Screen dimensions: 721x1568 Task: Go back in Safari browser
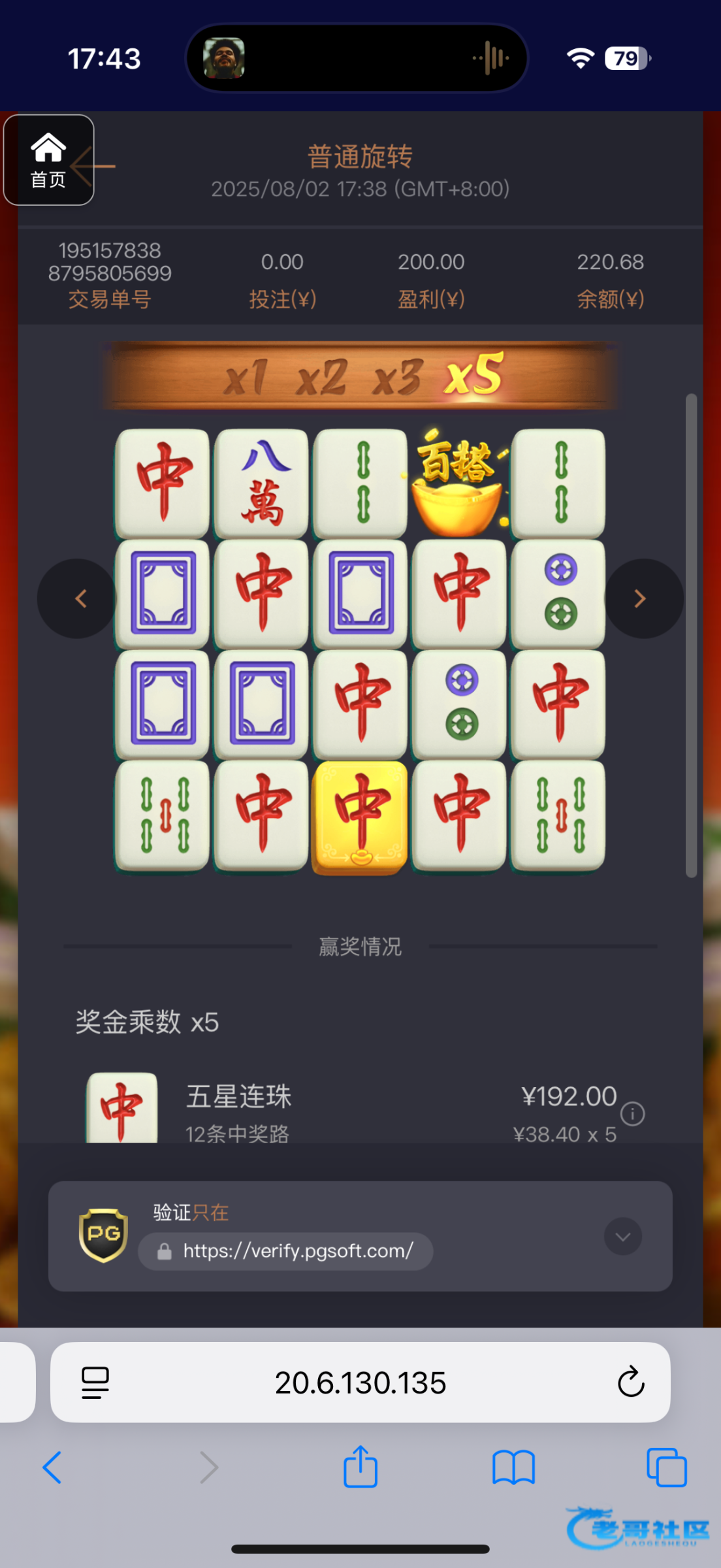52,1467
